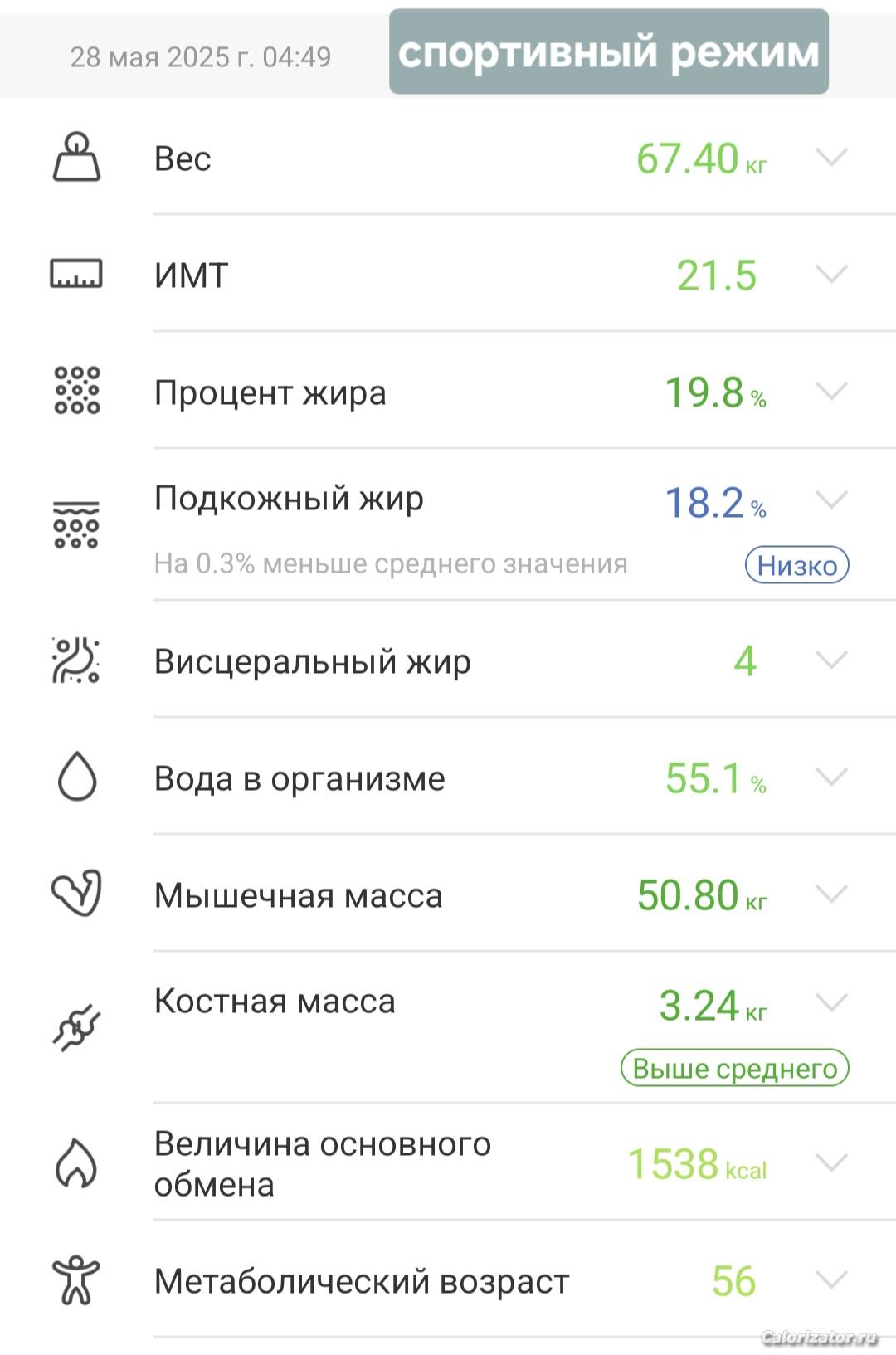Expand the Мышечная масса details
896x1355 pixels.
click(x=831, y=894)
